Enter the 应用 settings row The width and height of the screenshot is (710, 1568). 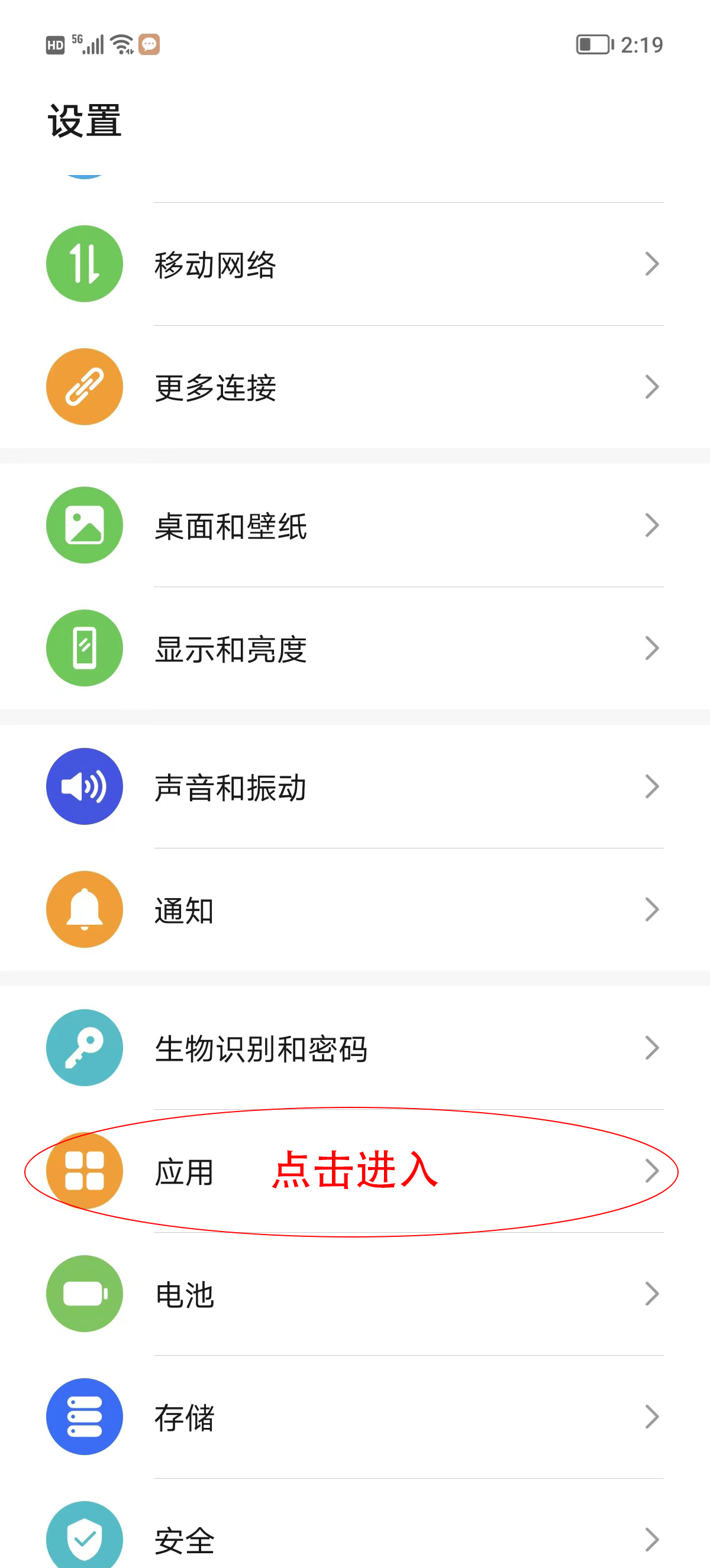click(354, 1171)
